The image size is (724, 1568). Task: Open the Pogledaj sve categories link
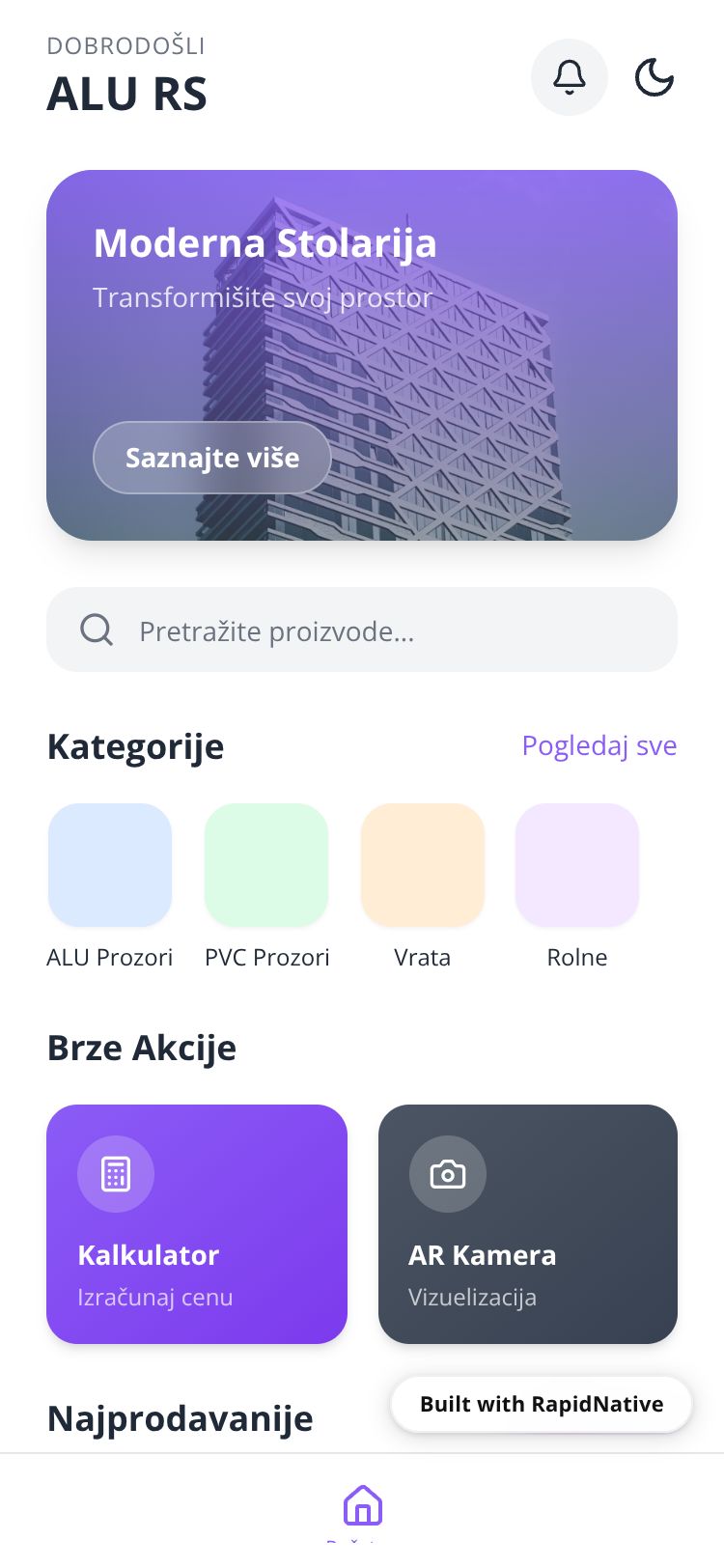pos(599,745)
